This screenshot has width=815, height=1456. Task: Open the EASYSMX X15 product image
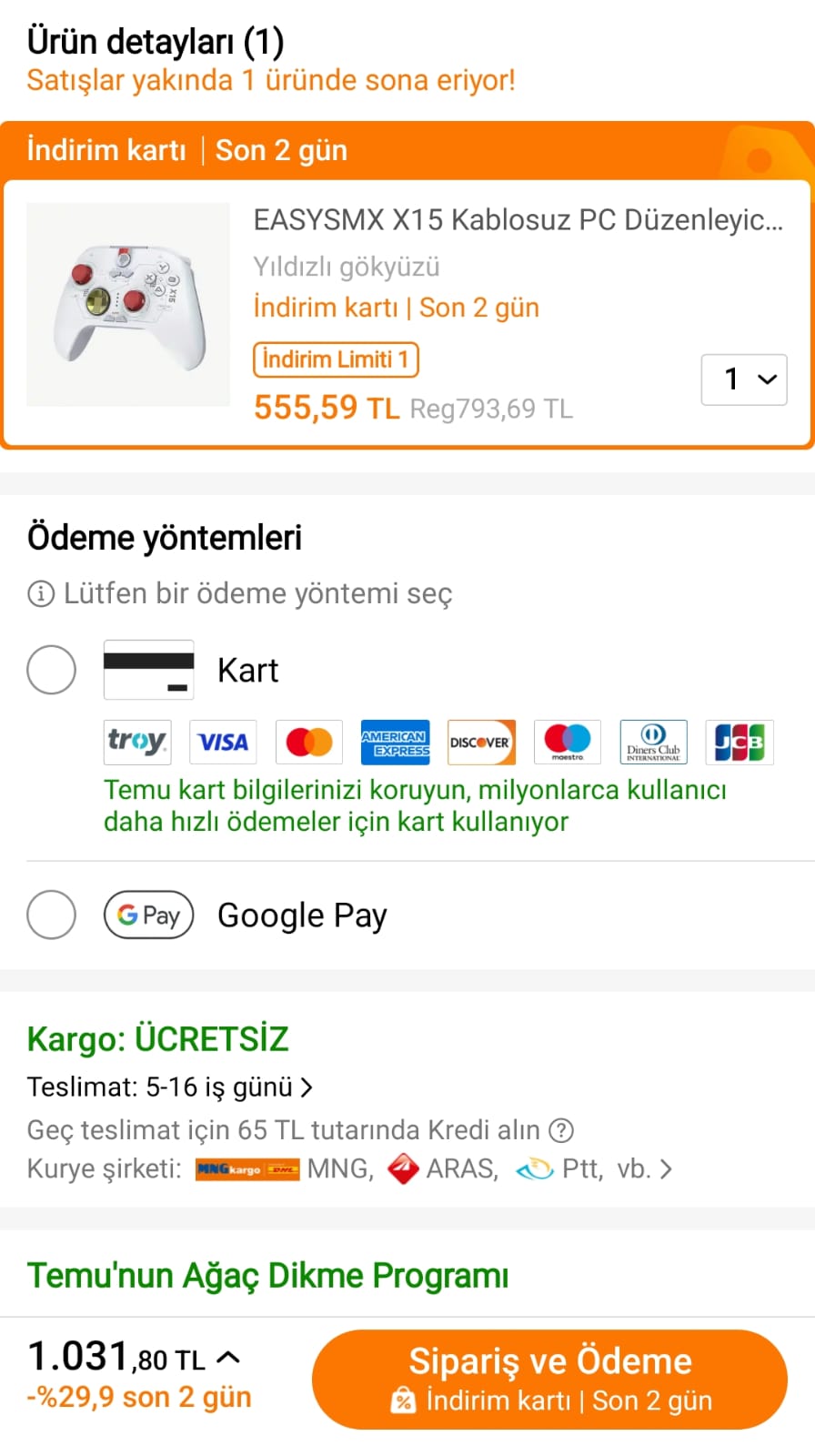click(127, 304)
